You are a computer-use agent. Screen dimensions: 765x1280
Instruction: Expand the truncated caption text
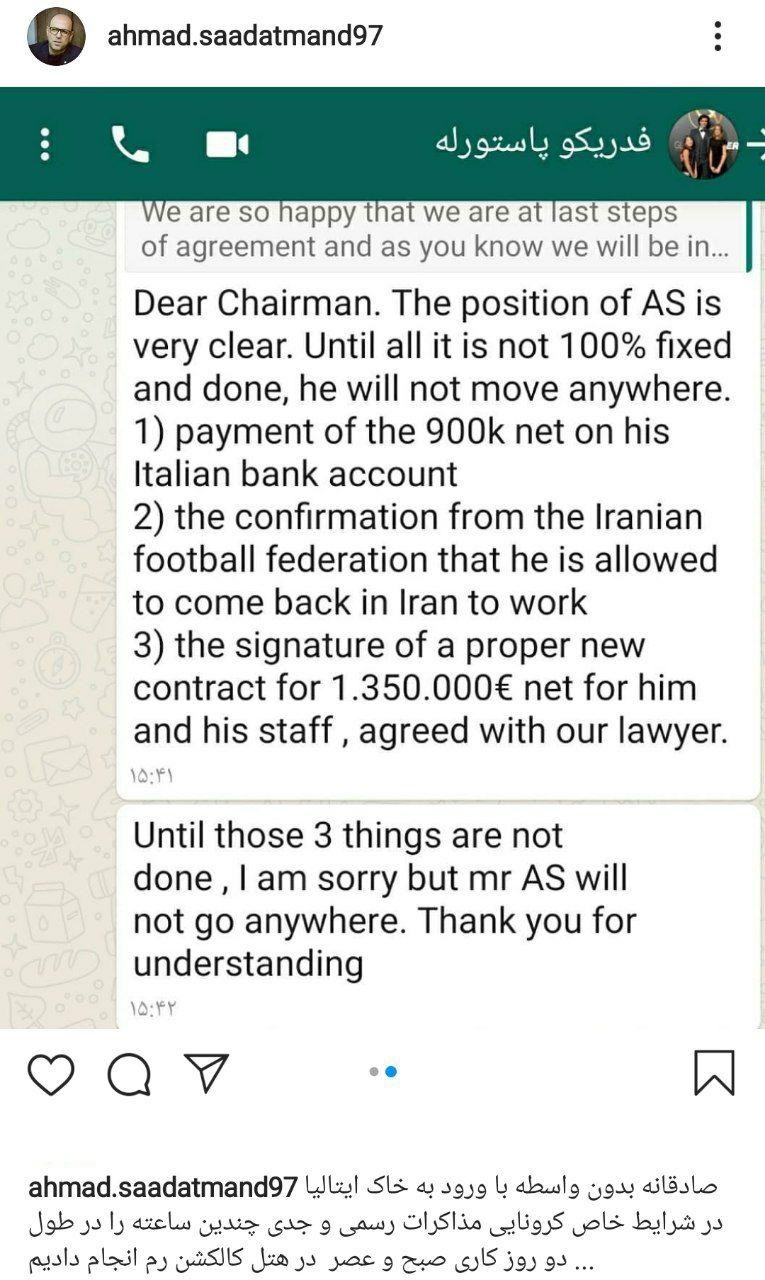pyautogui.click(x=31, y=1254)
